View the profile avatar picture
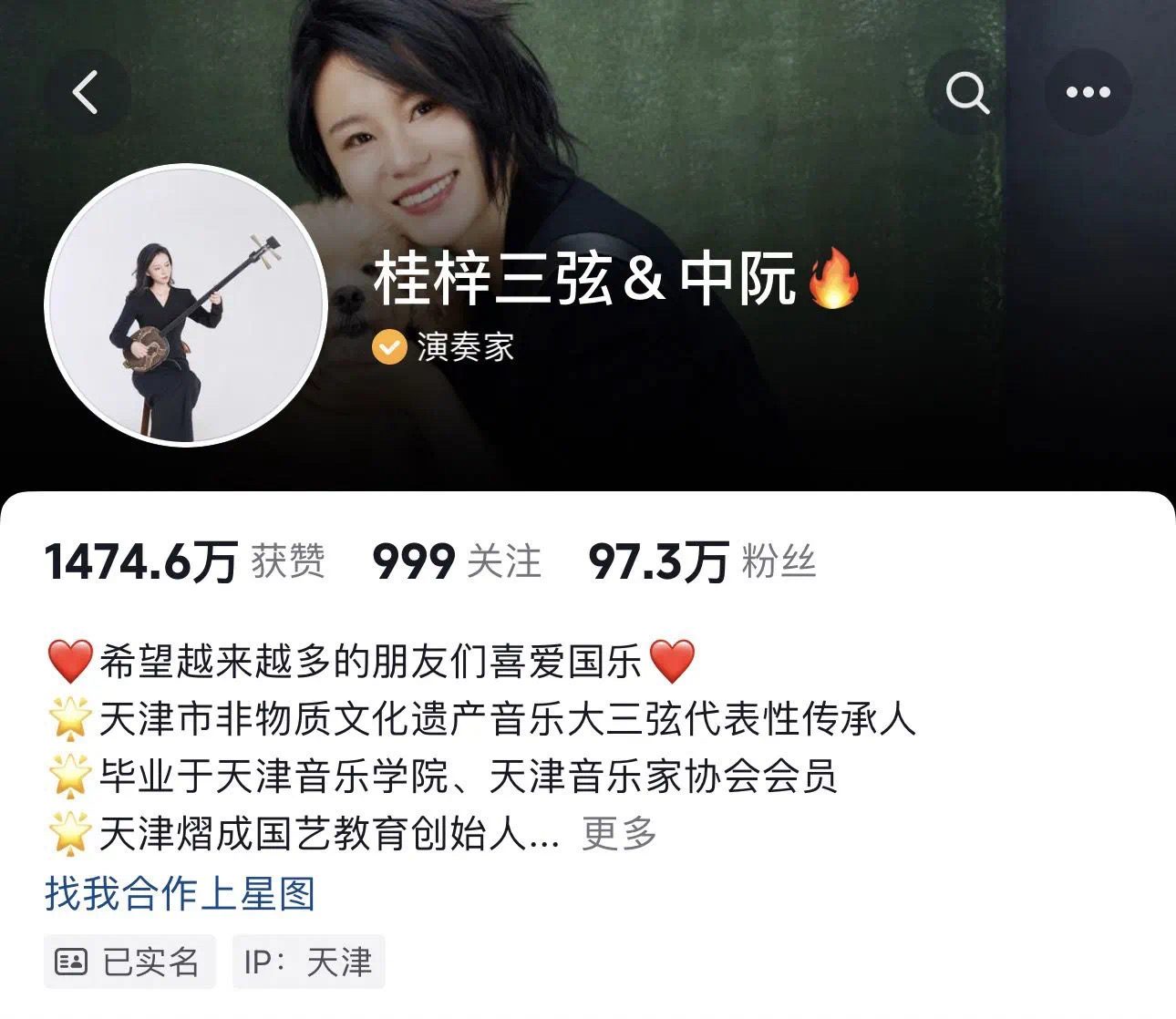 coord(186,305)
